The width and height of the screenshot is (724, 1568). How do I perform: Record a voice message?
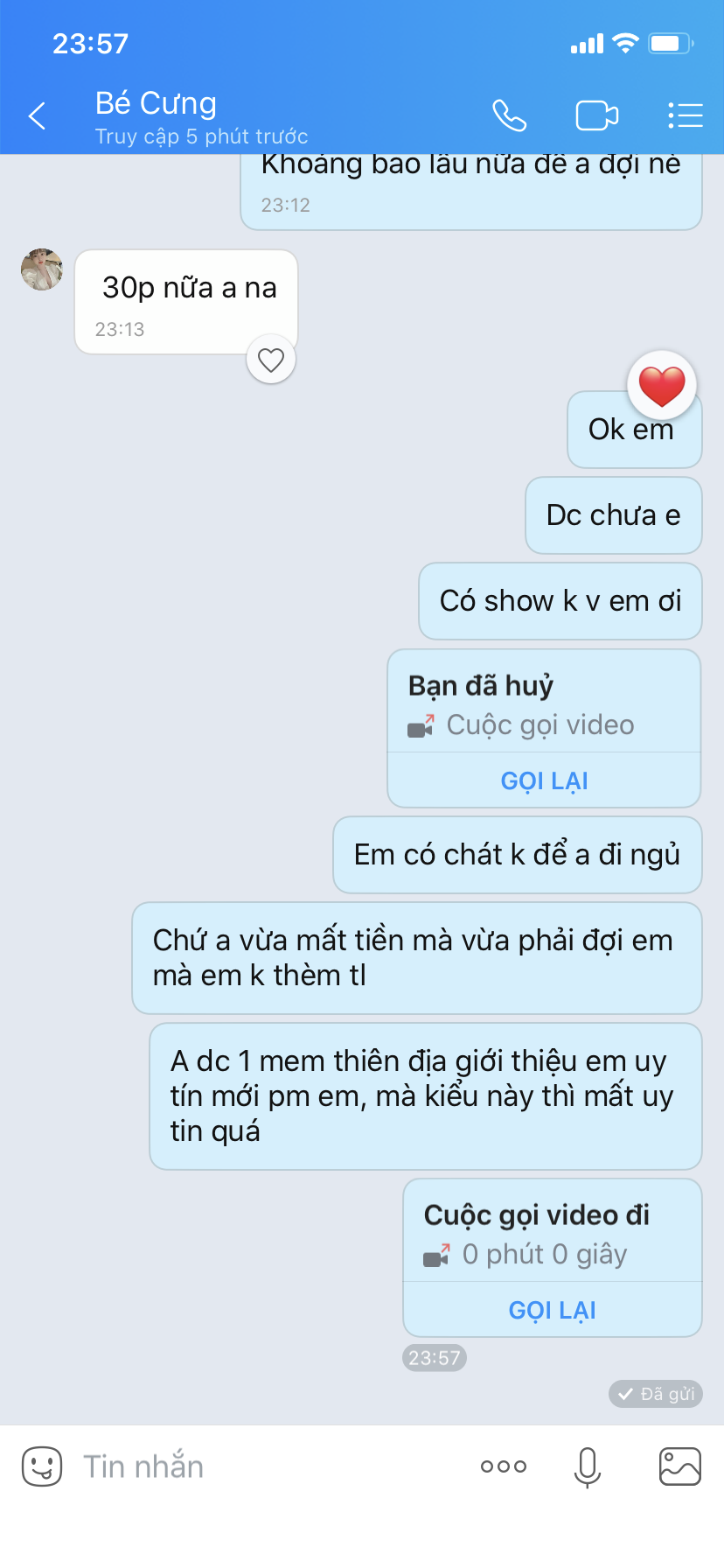(588, 1466)
